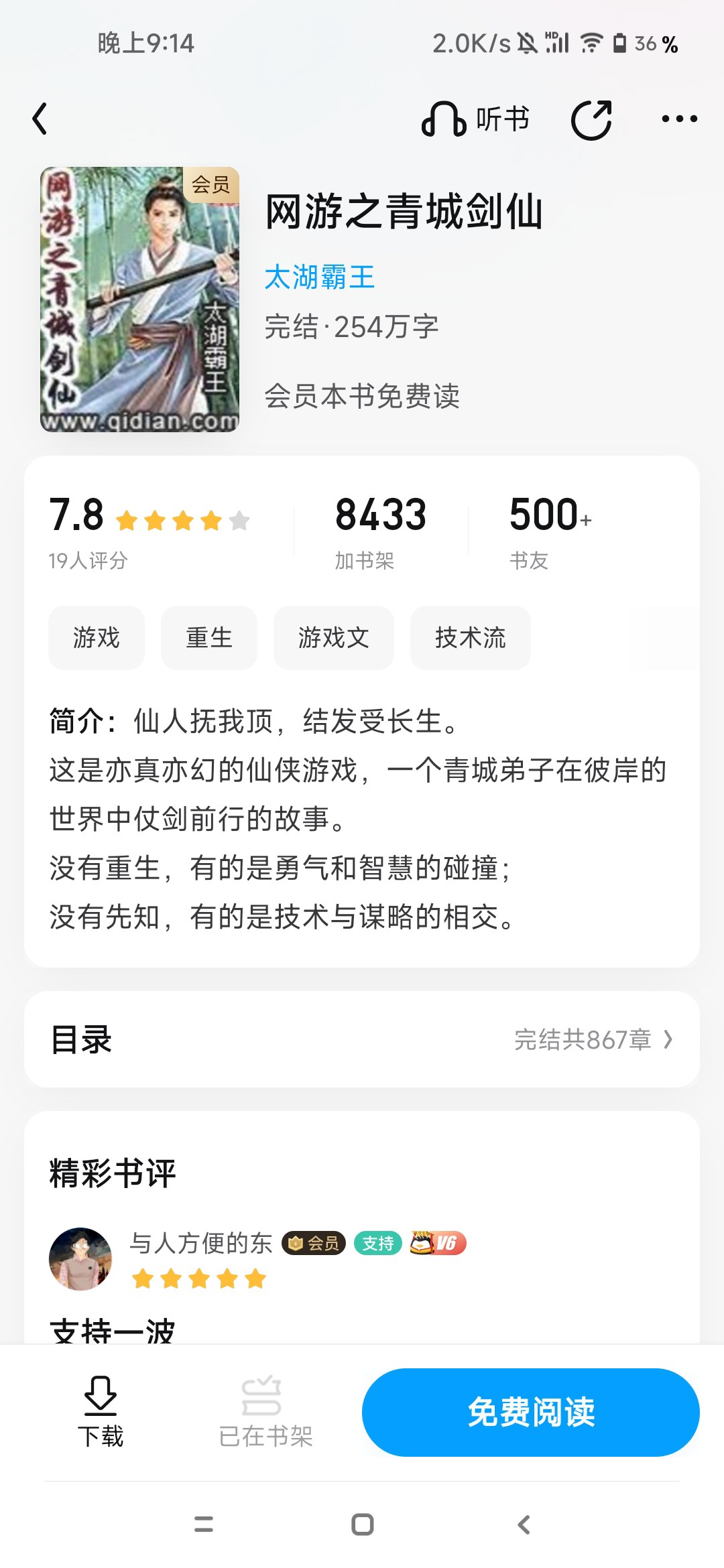
Task: Share this book
Action: tap(591, 120)
